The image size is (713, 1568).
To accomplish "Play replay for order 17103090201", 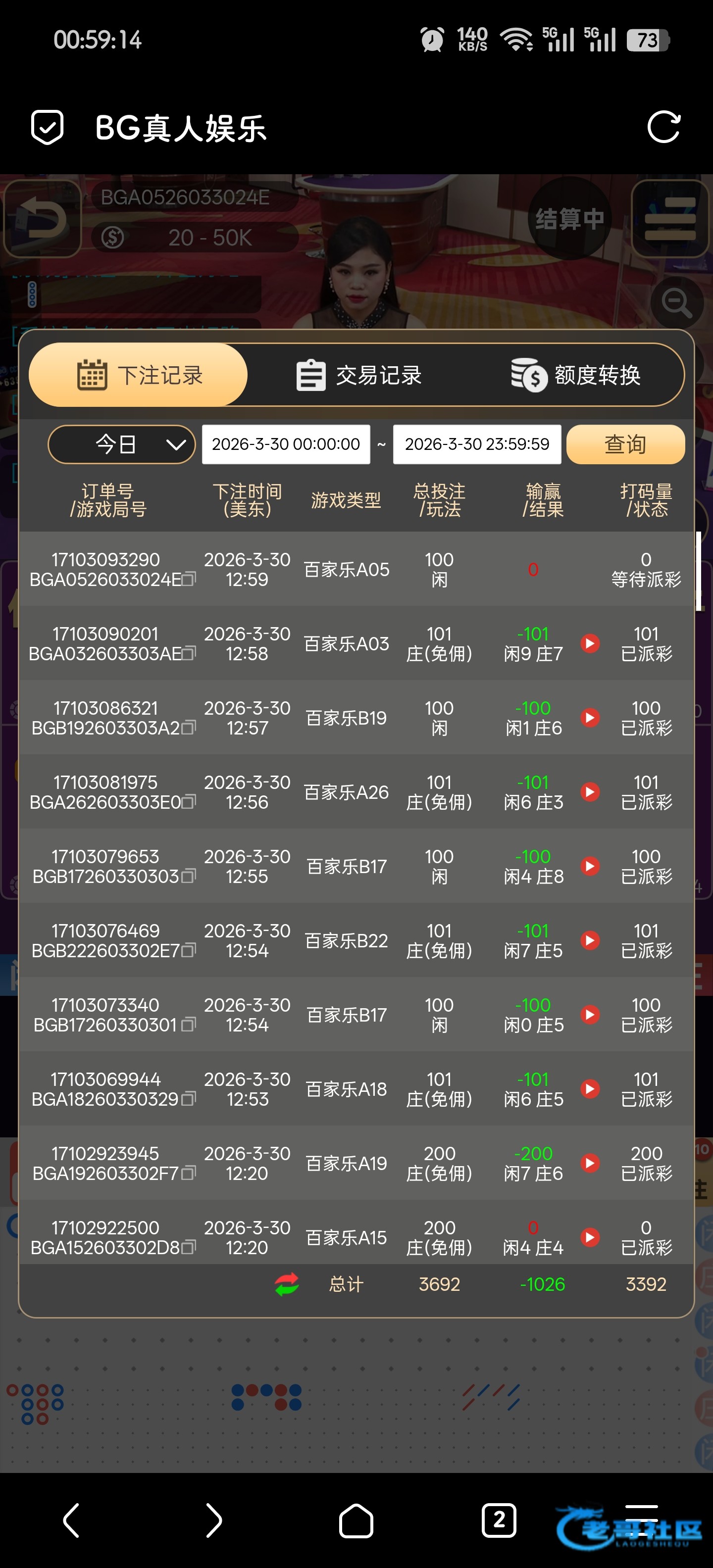I will [x=589, y=643].
